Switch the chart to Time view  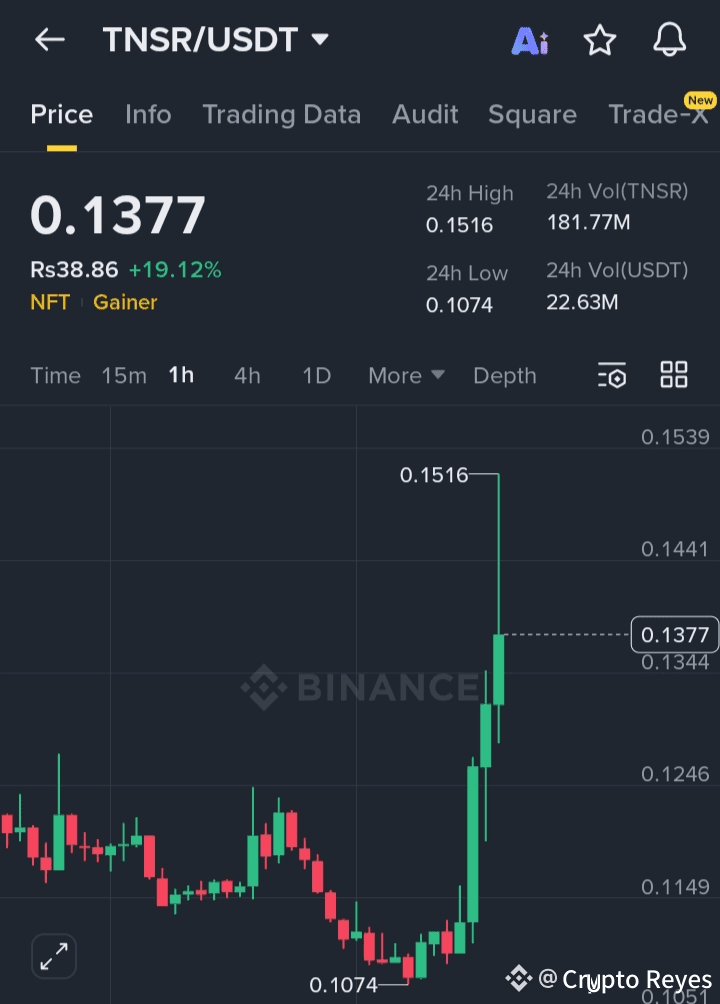coord(55,376)
